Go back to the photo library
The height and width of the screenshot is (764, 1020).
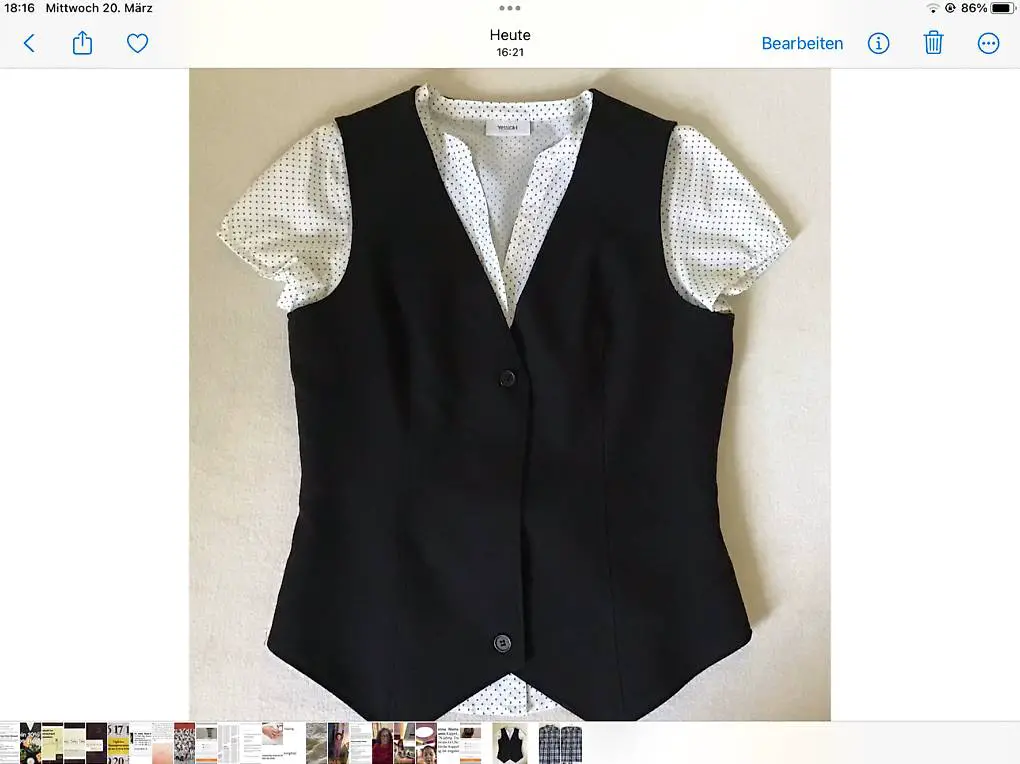[29, 43]
